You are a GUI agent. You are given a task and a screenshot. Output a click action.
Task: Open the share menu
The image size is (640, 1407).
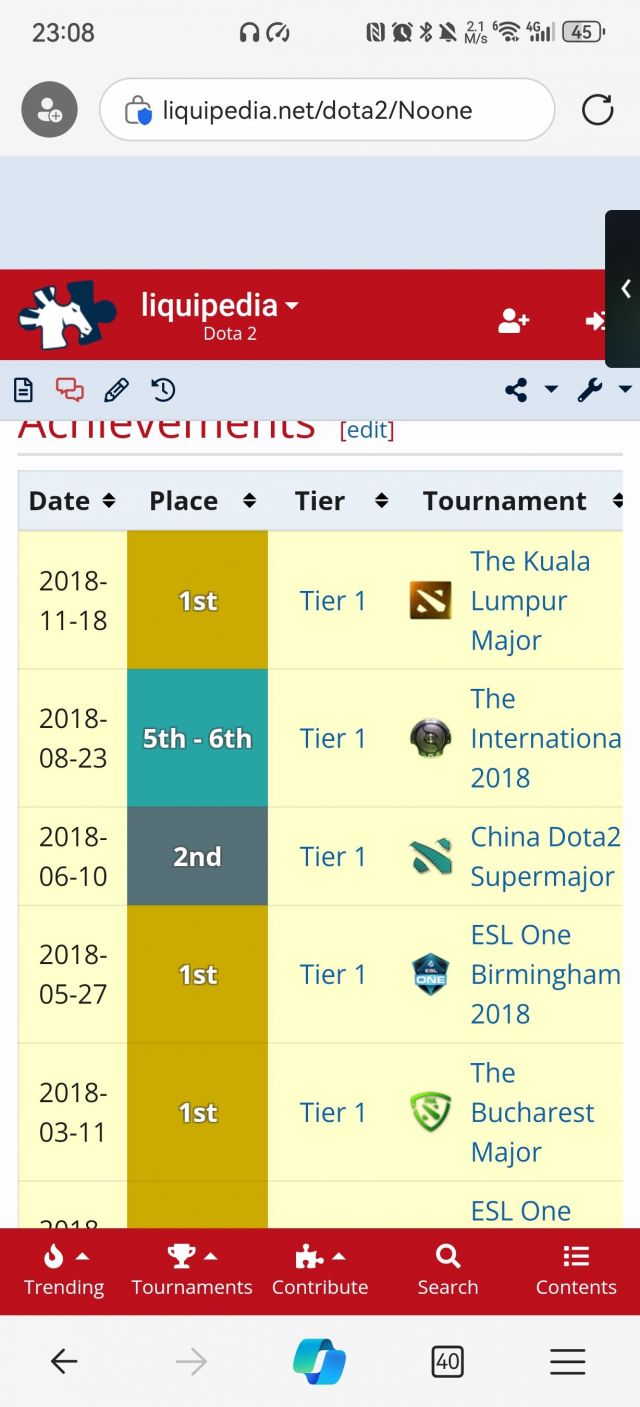tap(529, 390)
